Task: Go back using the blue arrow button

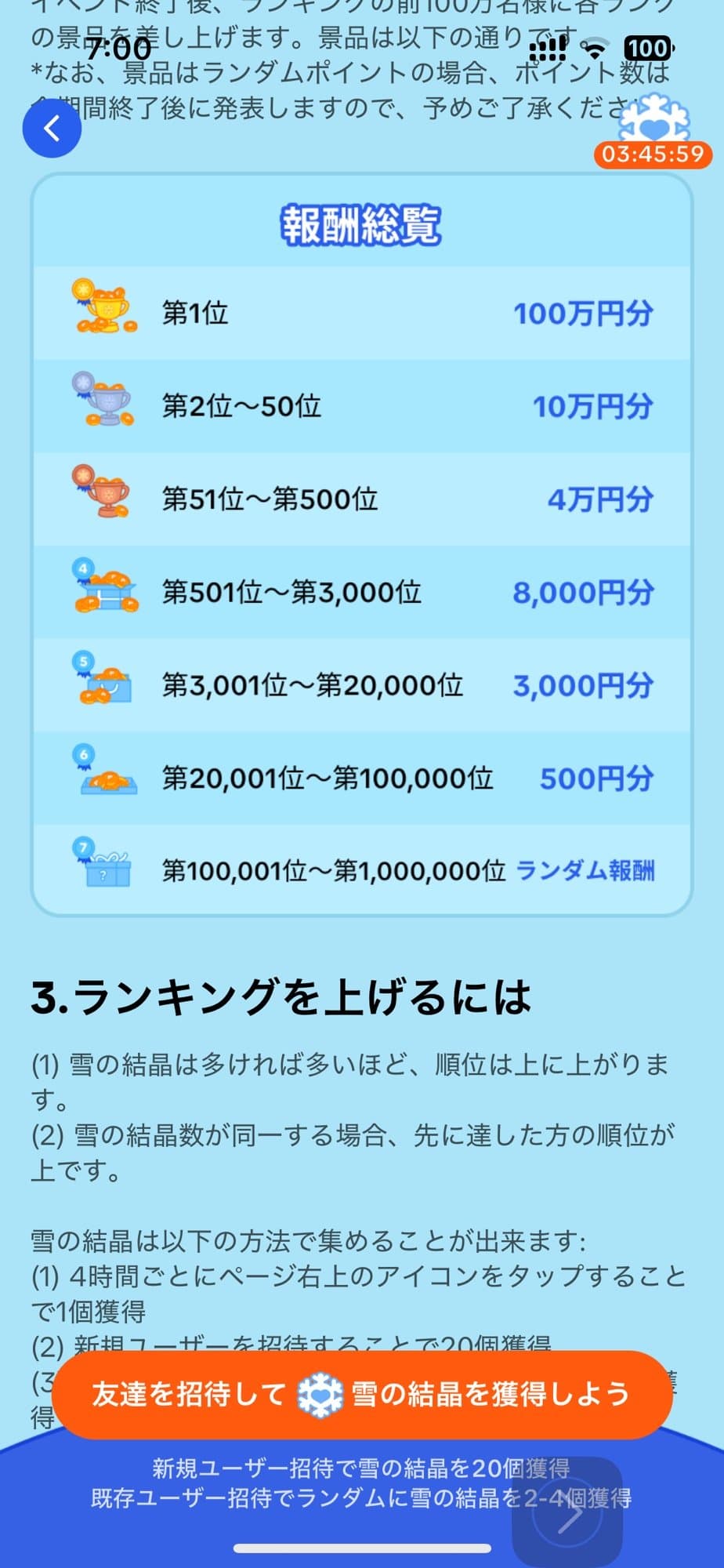Action: (52, 128)
